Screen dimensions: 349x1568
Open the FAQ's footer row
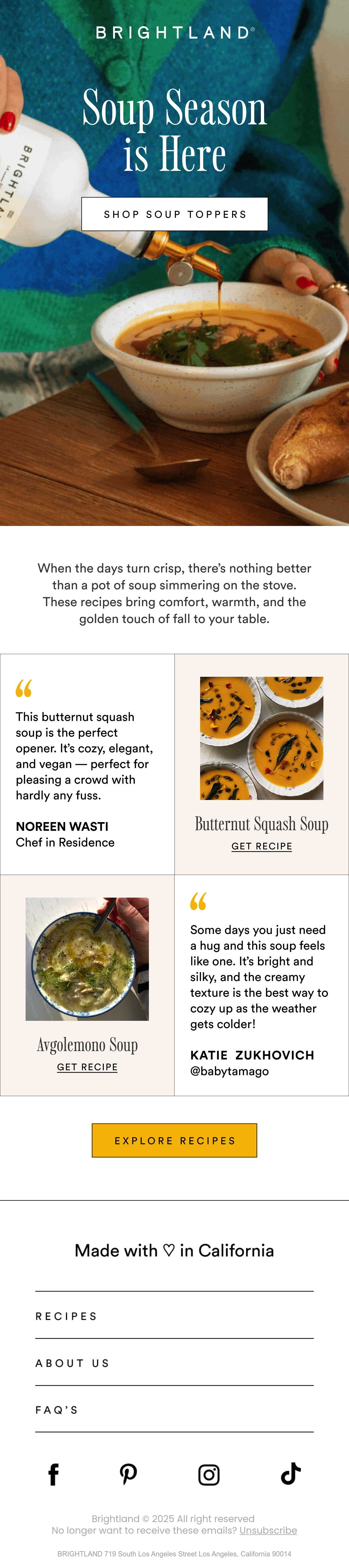coord(174,1410)
